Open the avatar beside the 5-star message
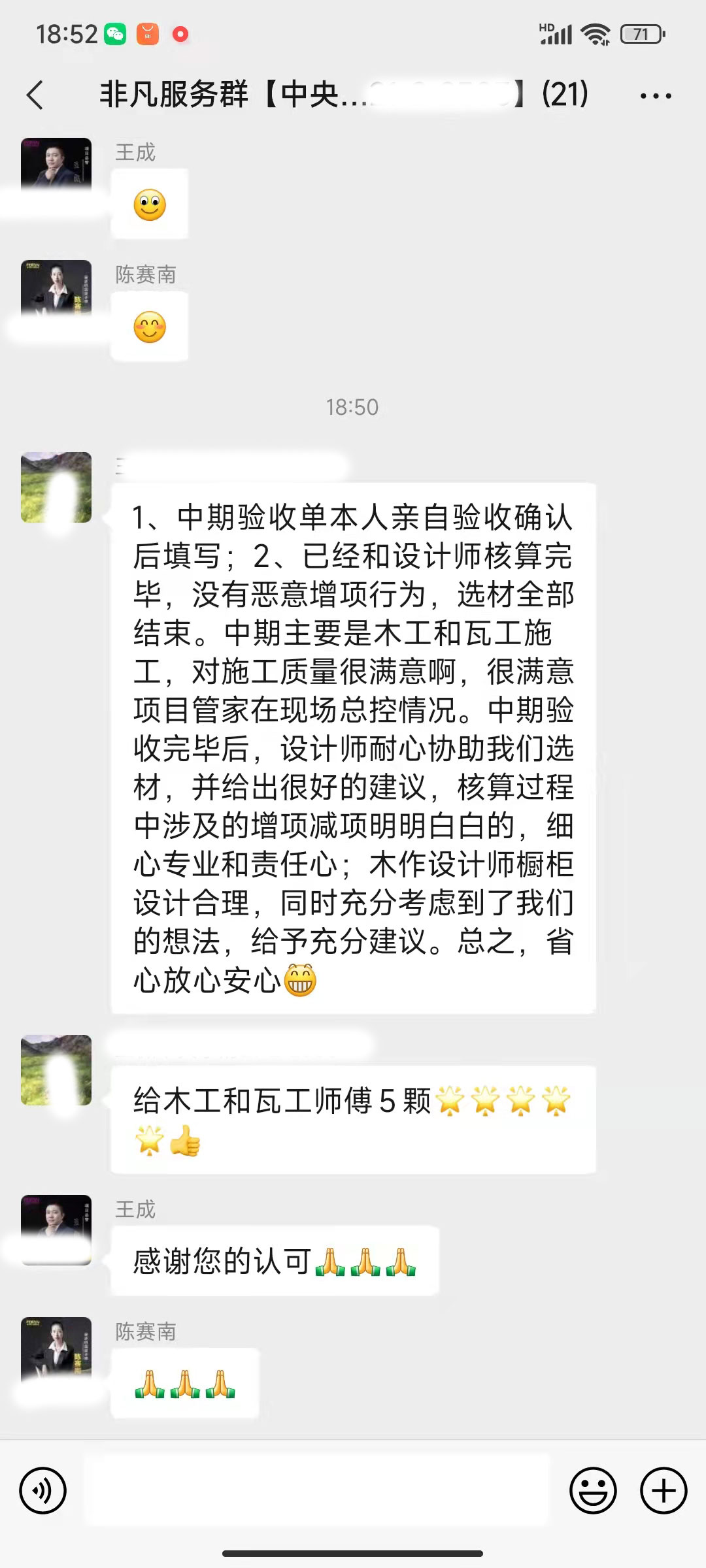This screenshot has width=706, height=1568. coord(56,1070)
